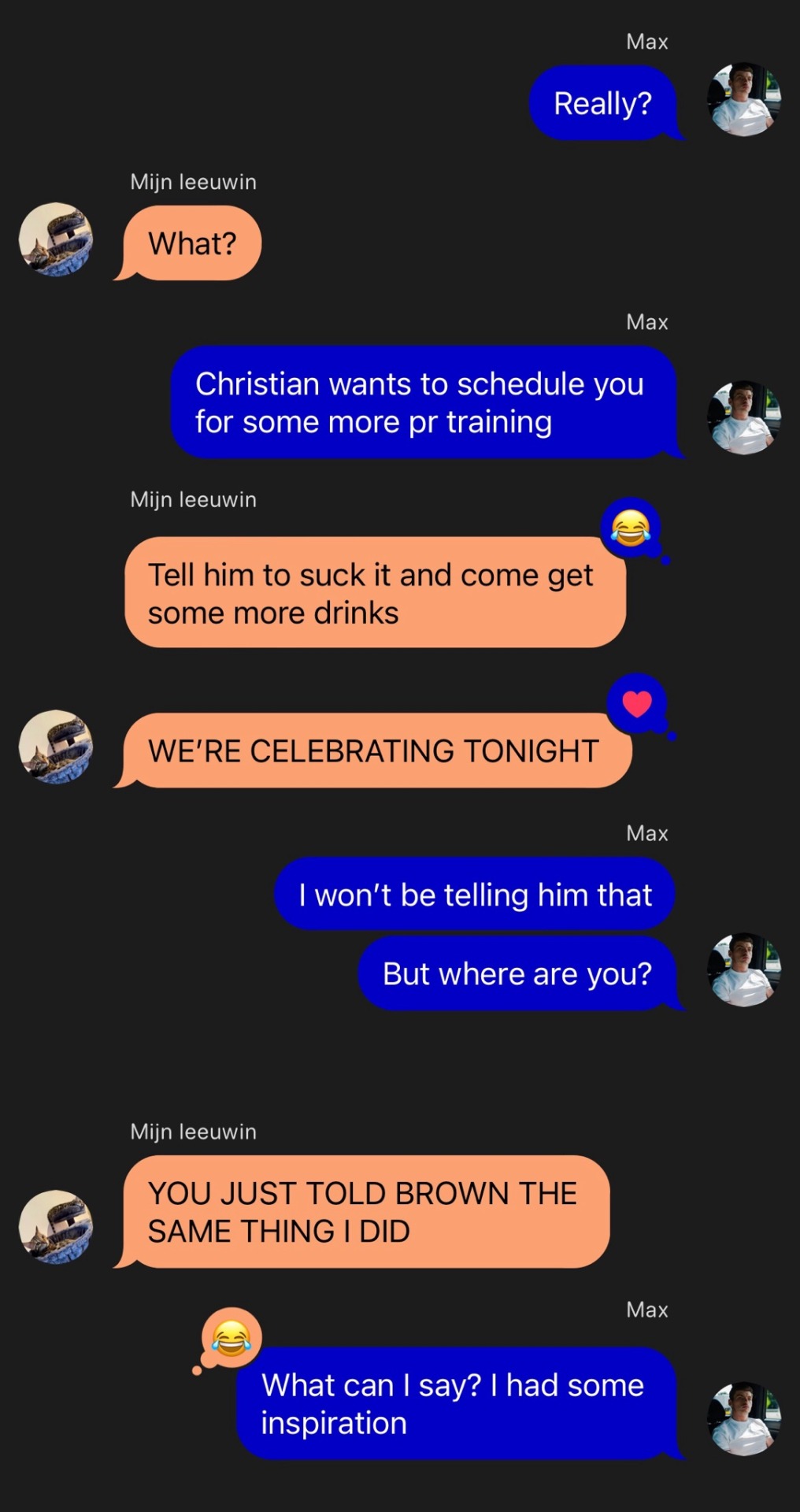Open Max's avatar beside "Really?" message
The height and width of the screenshot is (1512, 800).
click(x=744, y=100)
